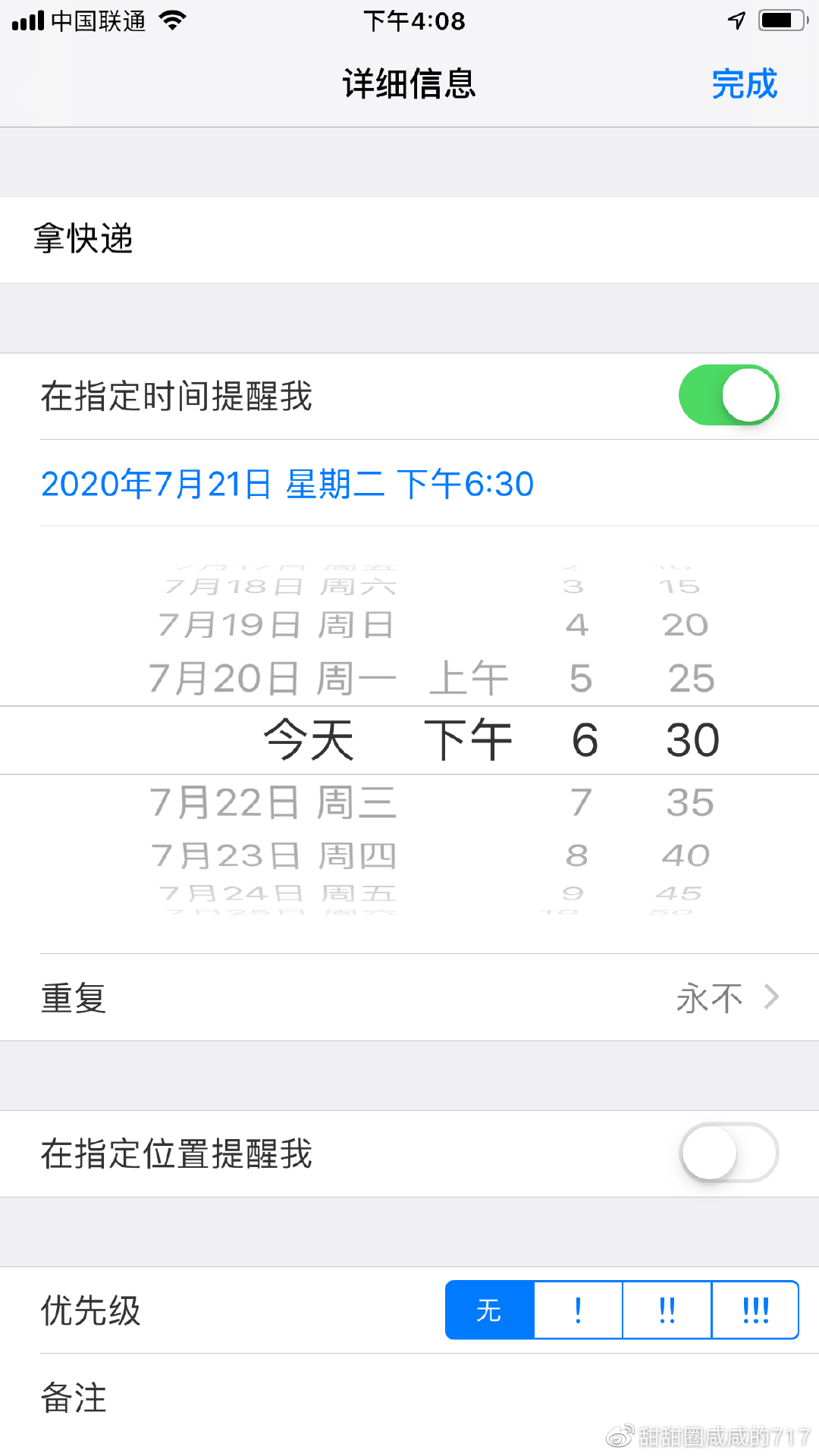
Task: Select minute 30 in the picker wheel
Action: pos(690,739)
